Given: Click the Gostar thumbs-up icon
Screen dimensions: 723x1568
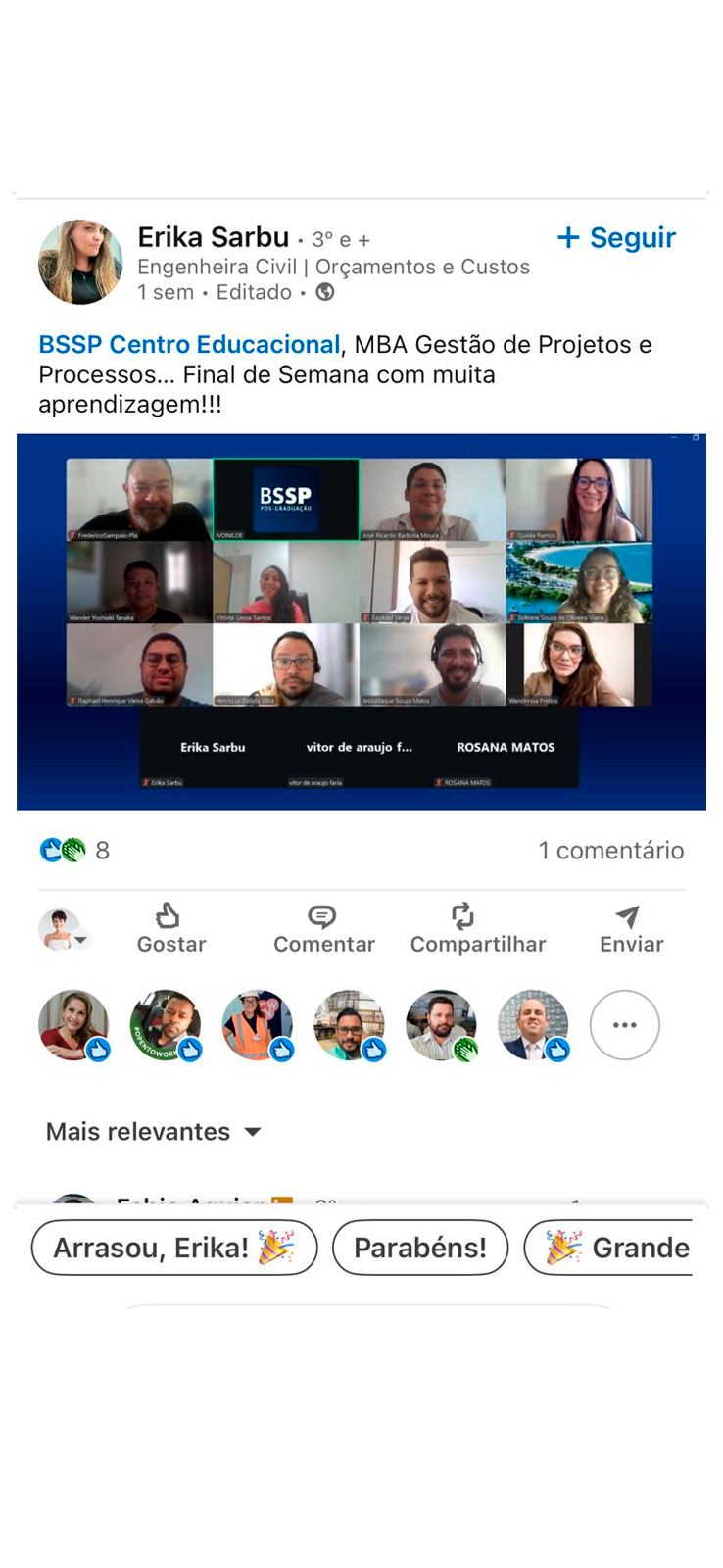Looking at the screenshot, I should tap(167, 915).
